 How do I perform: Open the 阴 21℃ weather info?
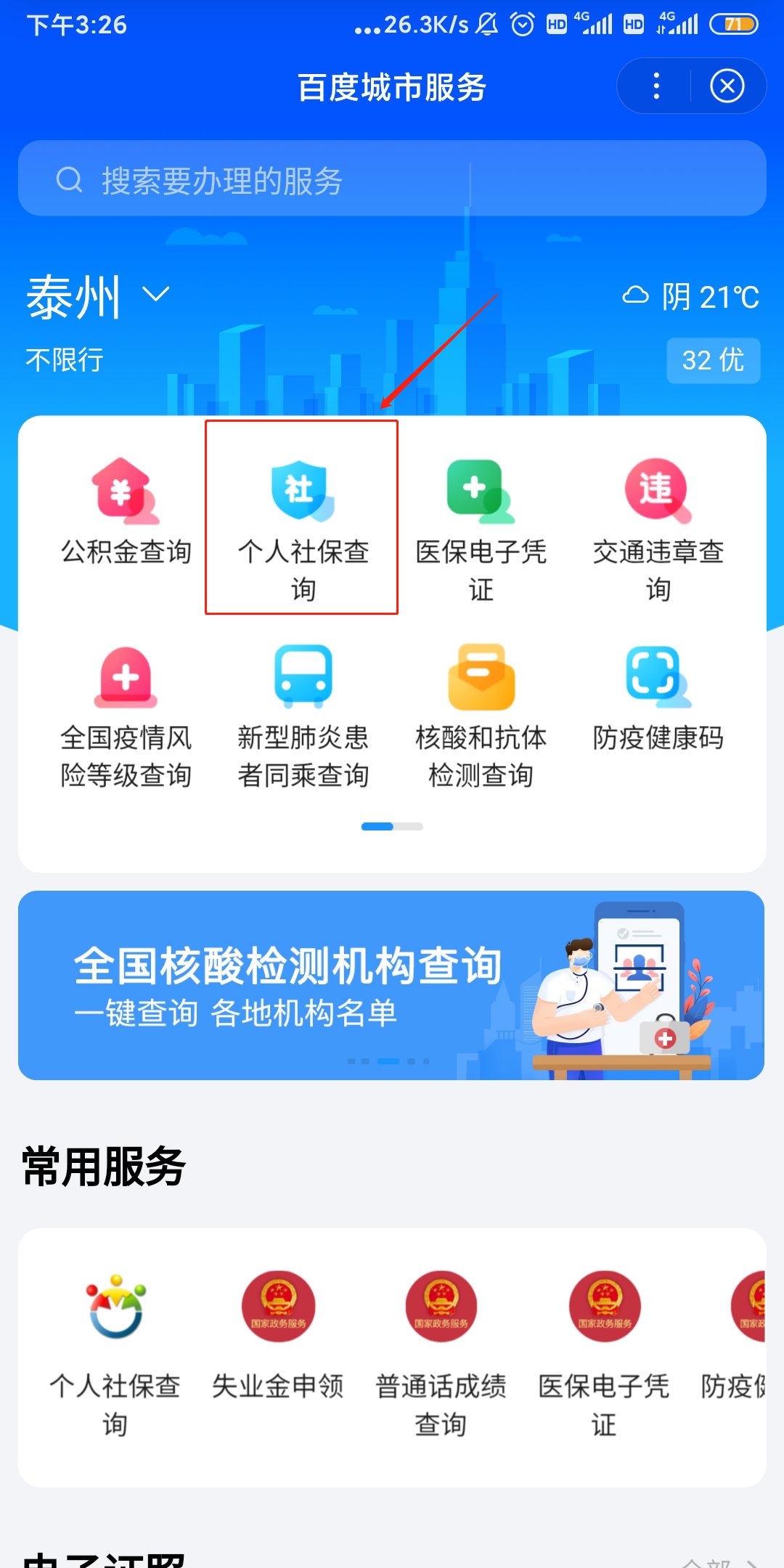[691, 297]
